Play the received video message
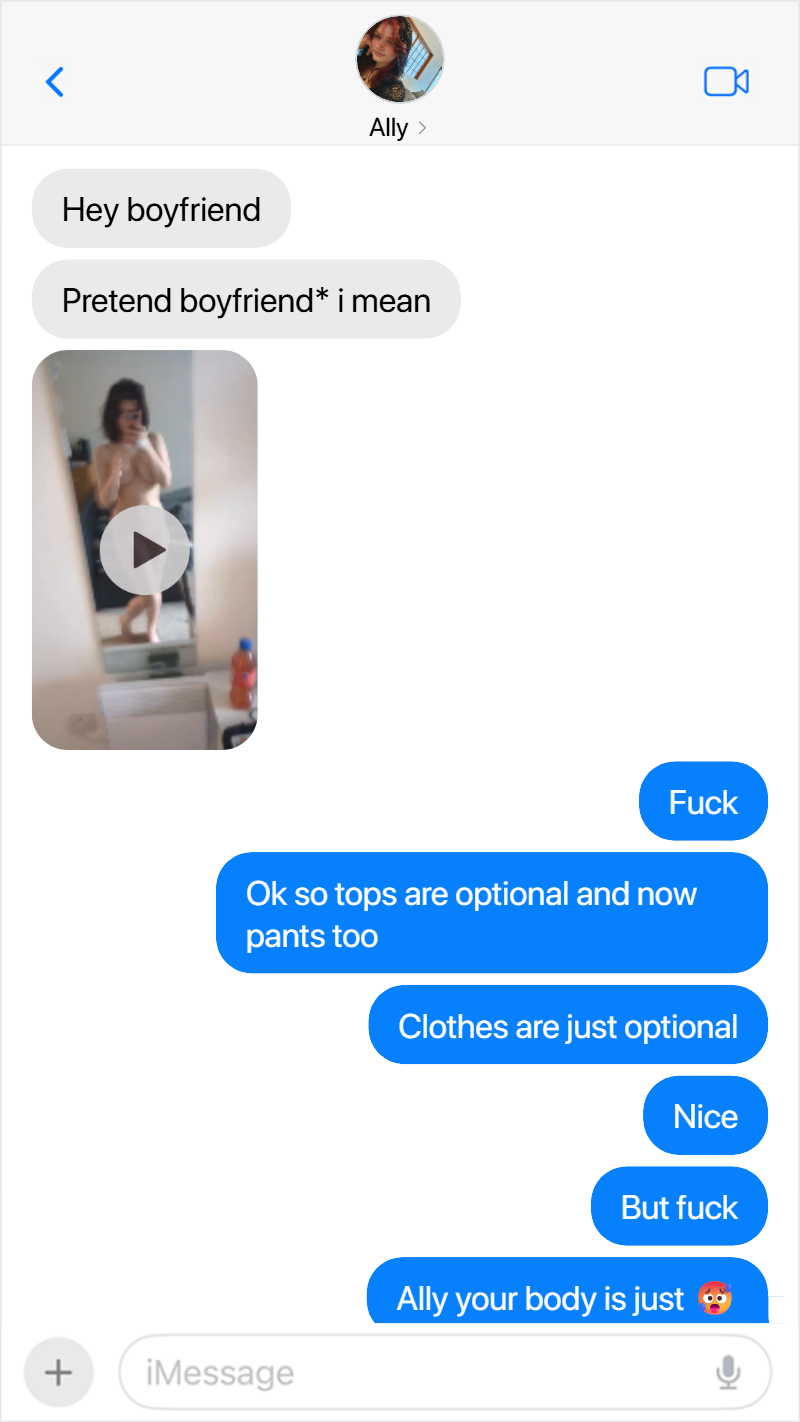Viewport: 800px width, 1422px height. 145,550
